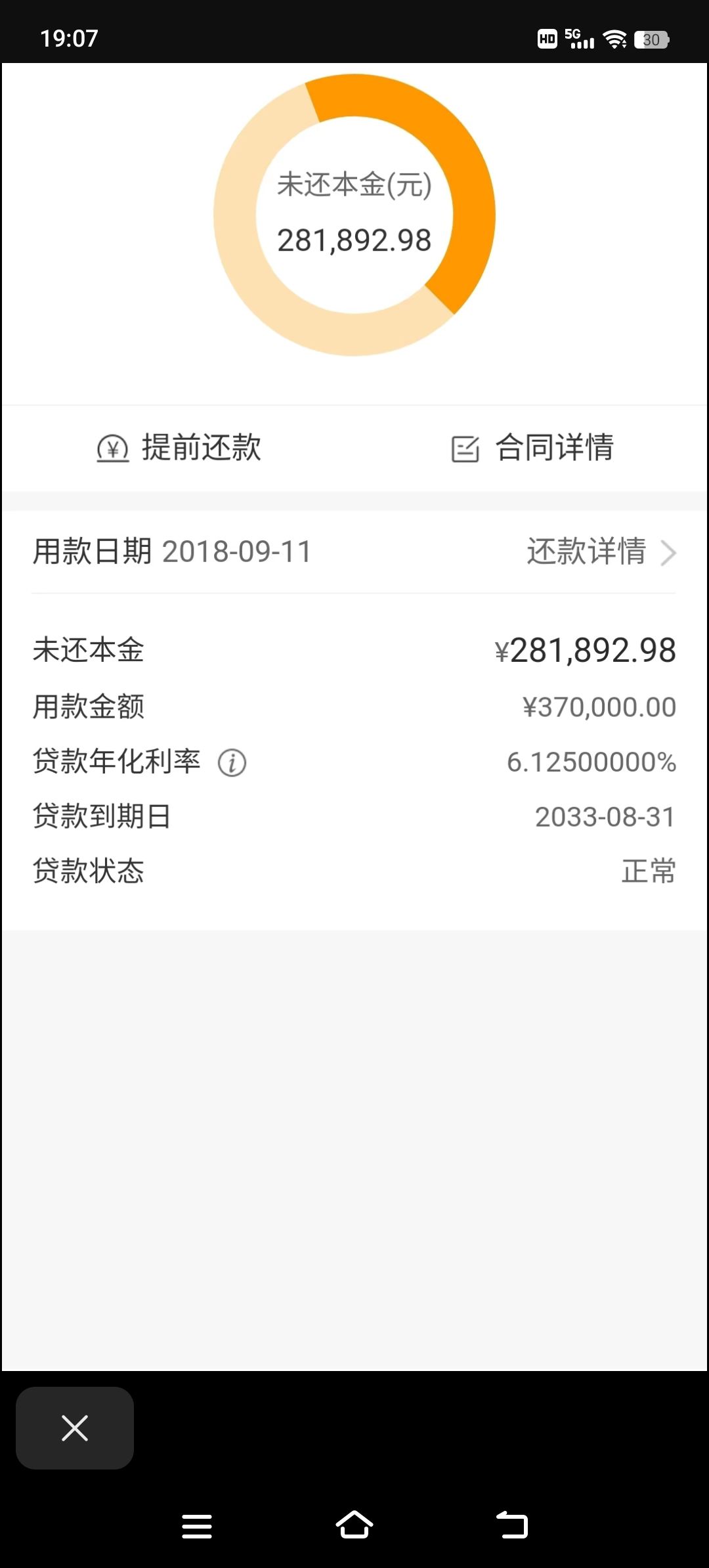The height and width of the screenshot is (1568, 709).
Task: Tap the system back button
Action: [512, 1525]
